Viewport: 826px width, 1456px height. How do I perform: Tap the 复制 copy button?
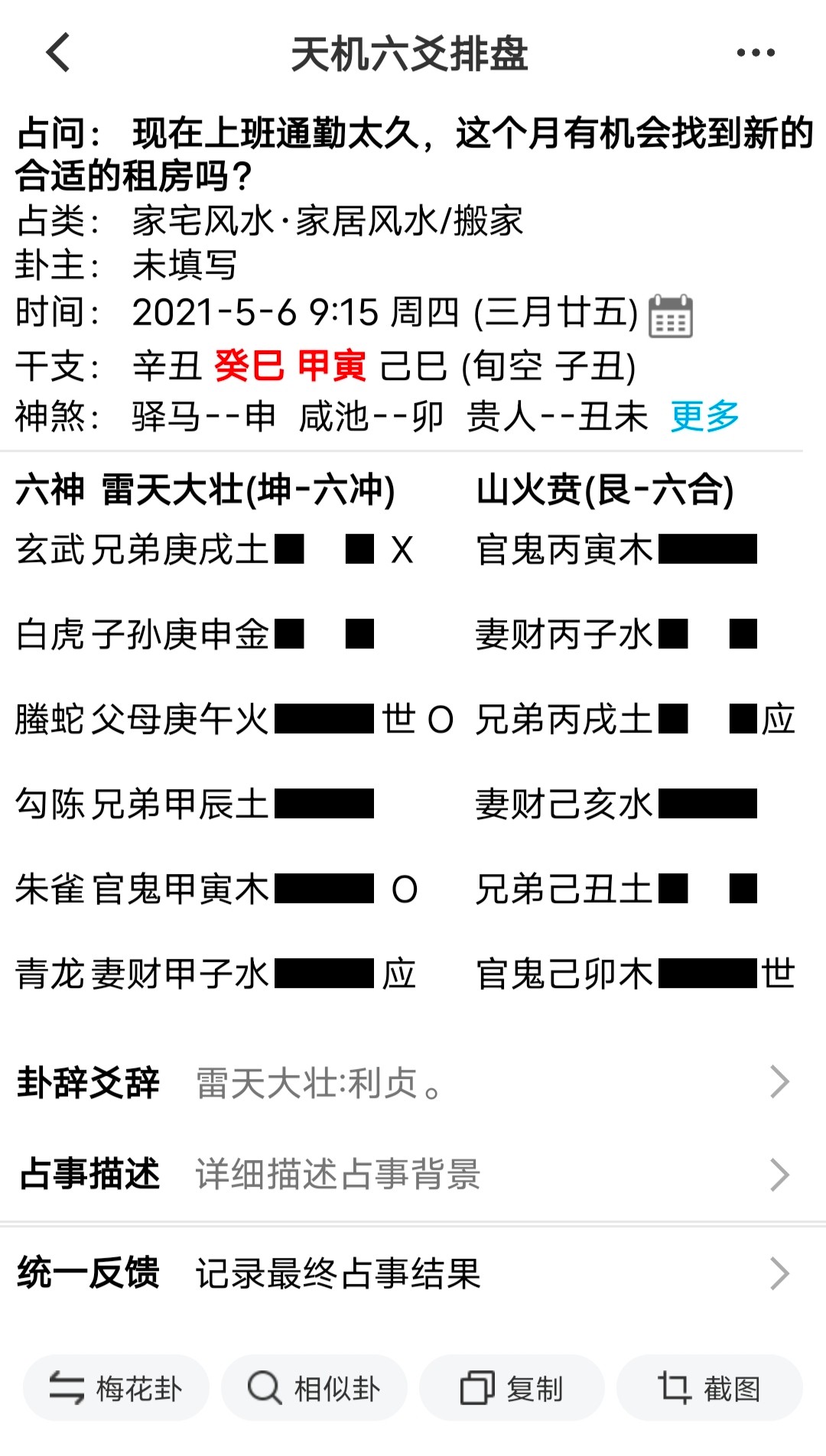[x=512, y=1388]
